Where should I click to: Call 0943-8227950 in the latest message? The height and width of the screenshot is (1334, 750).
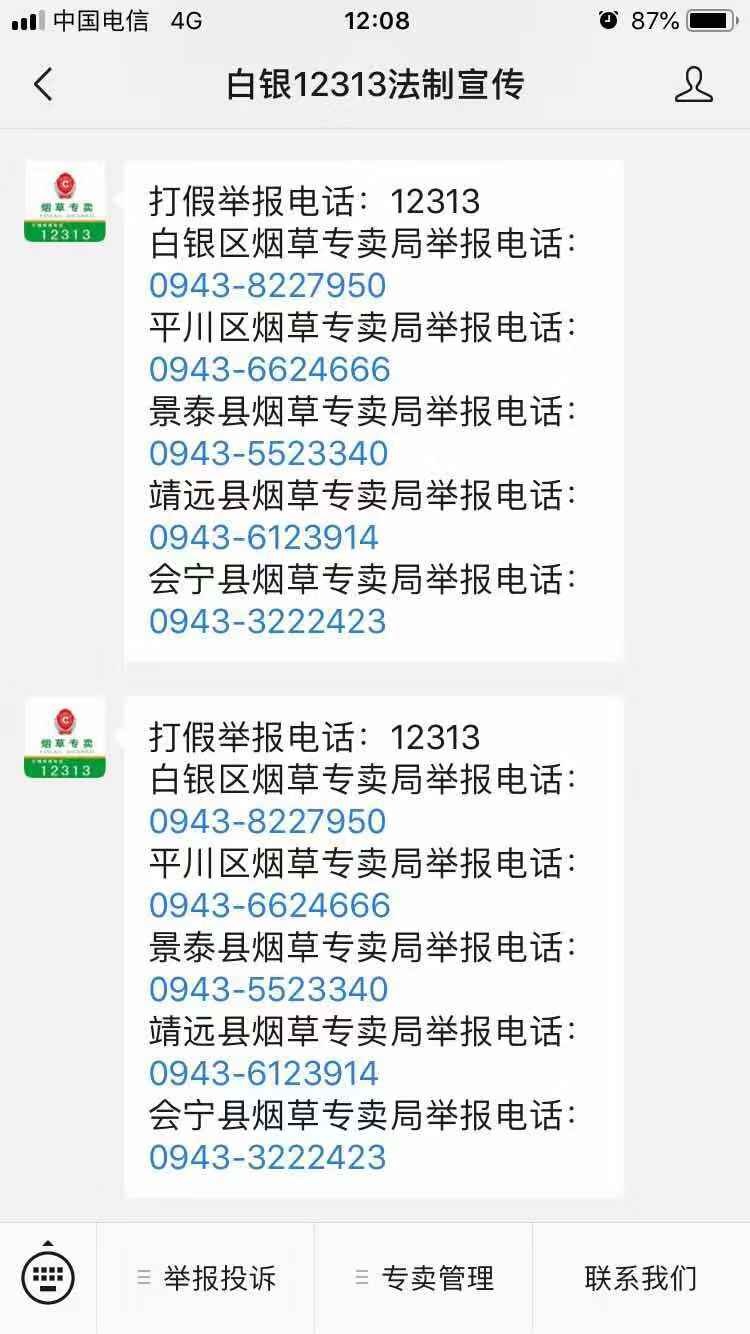(x=268, y=822)
